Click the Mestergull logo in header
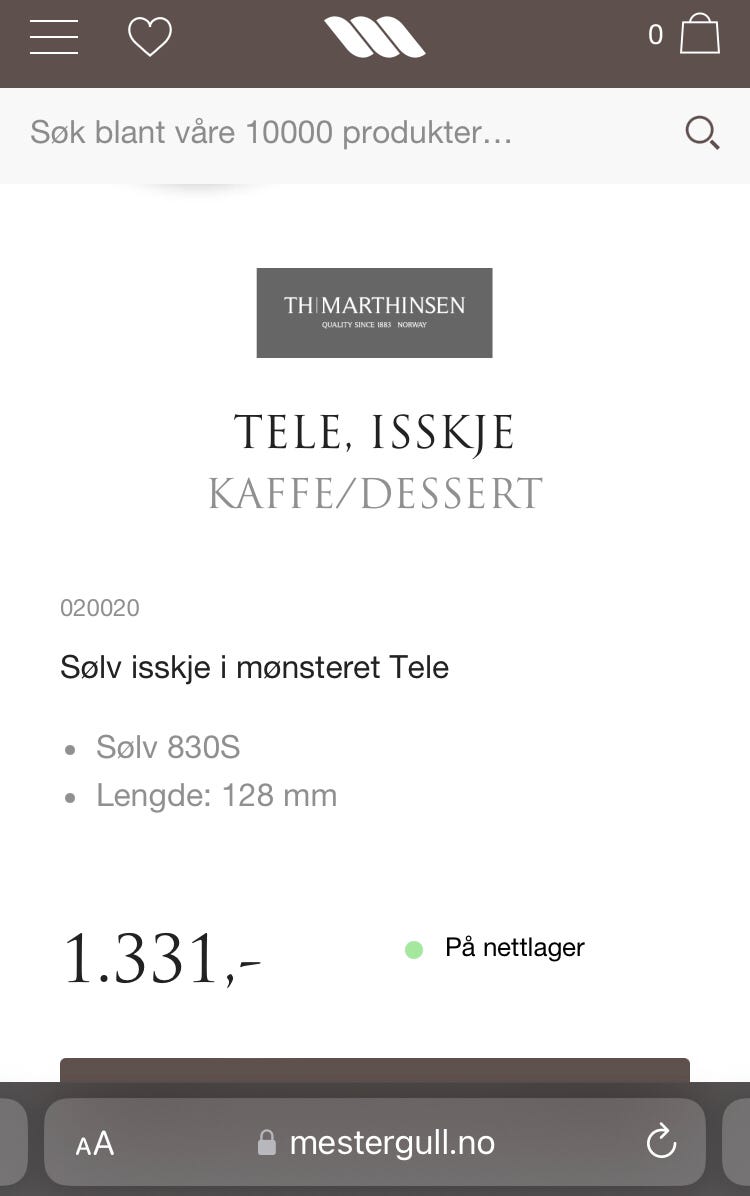This screenshot has height=1196, width=750. [375, 37]
